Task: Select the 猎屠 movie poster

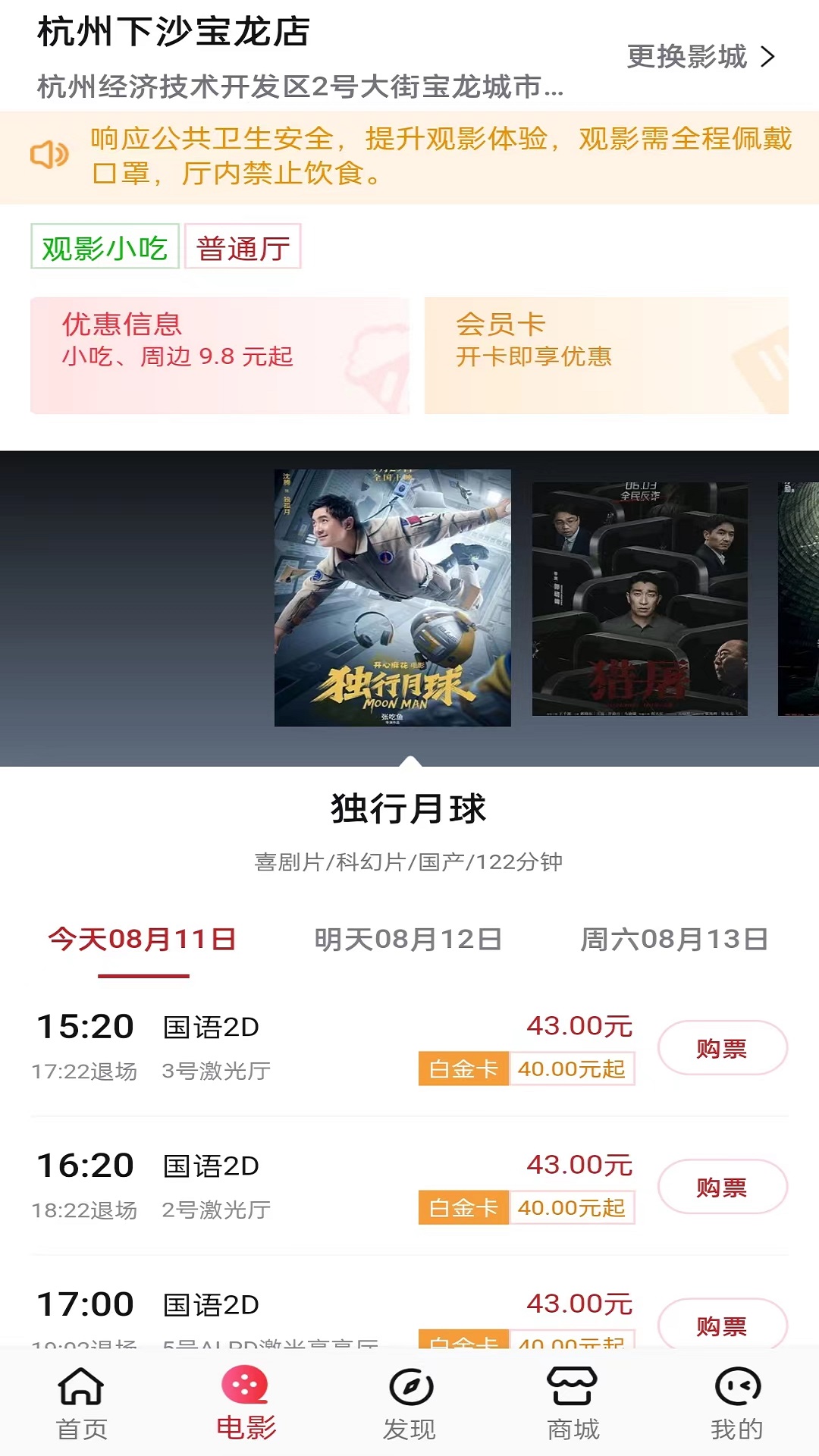Action: coord(639,599)
